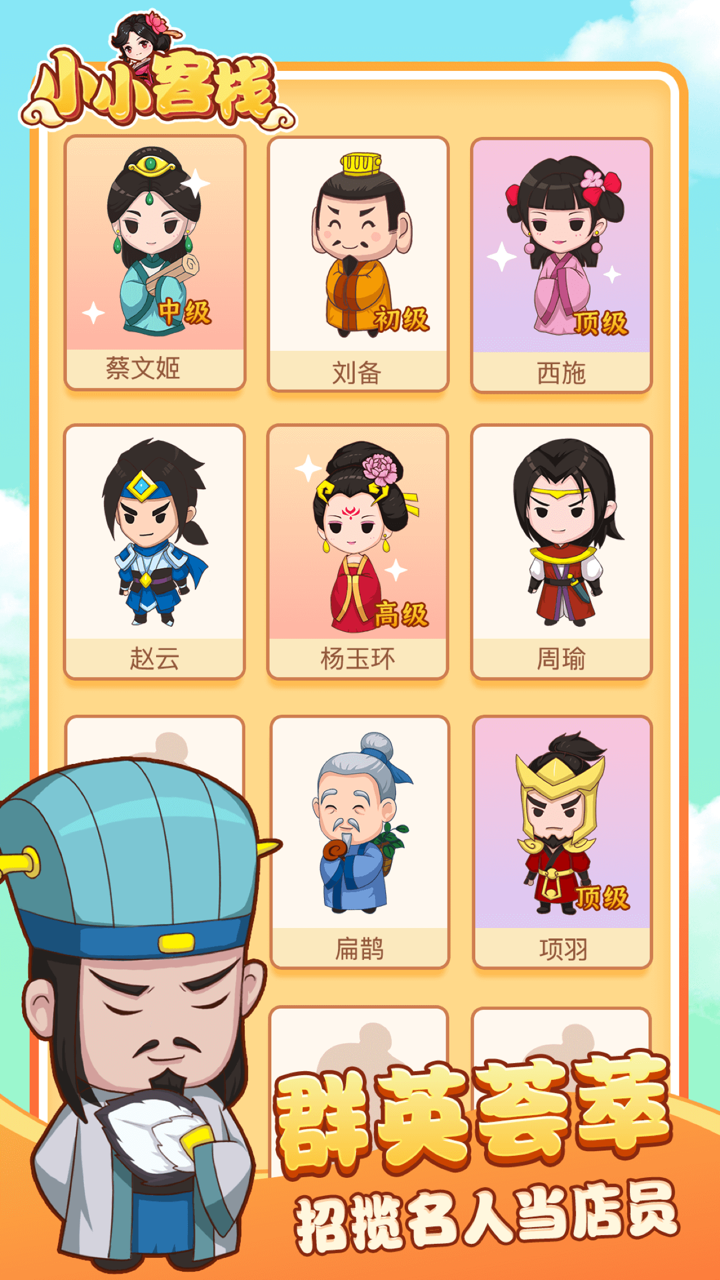Tap the 高级 badge on 杨玉环's card
Viewport: 720px width, 1280px height.
[x=401, y=612]
